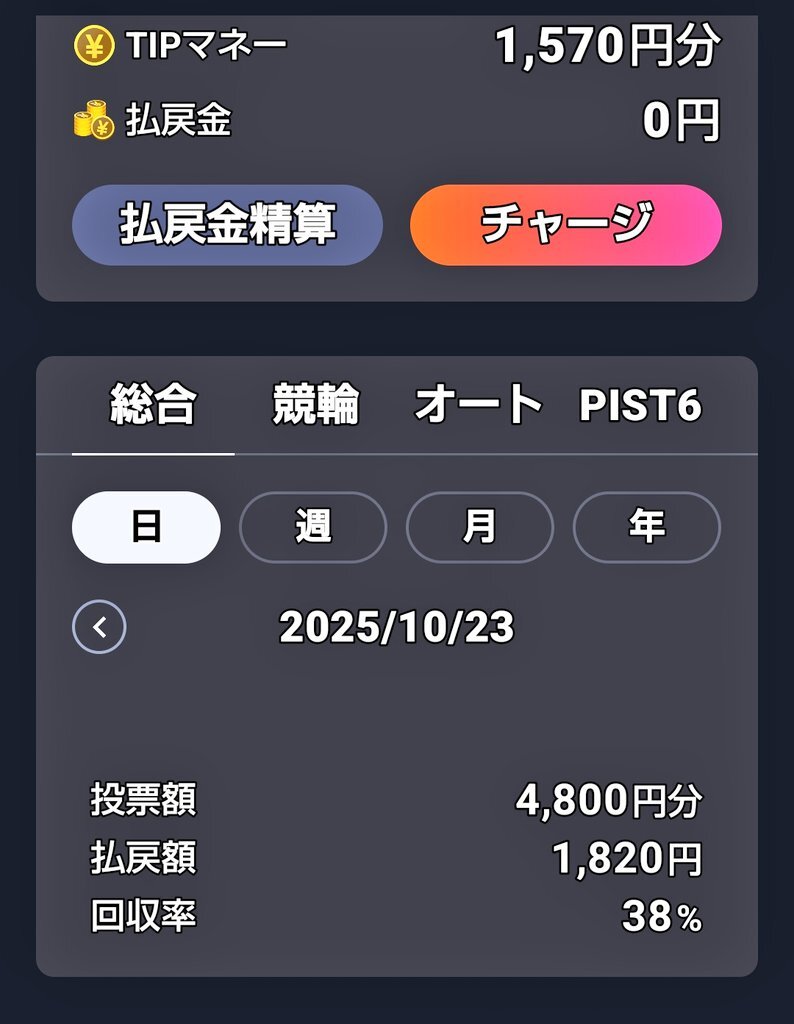Select the 日 period filter

[146, 527]
